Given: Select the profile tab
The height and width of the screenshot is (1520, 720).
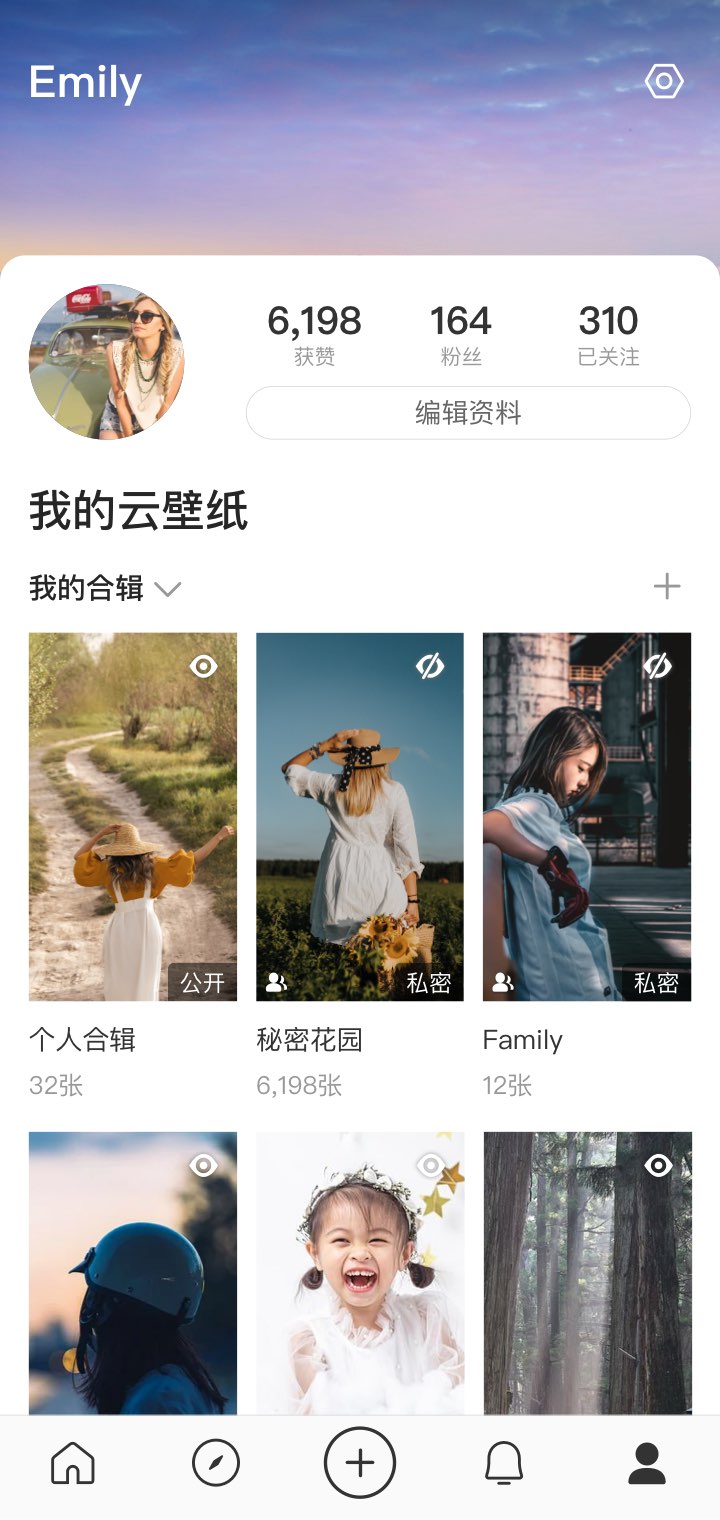Looking at the screenshot, I should point(647,1464).
